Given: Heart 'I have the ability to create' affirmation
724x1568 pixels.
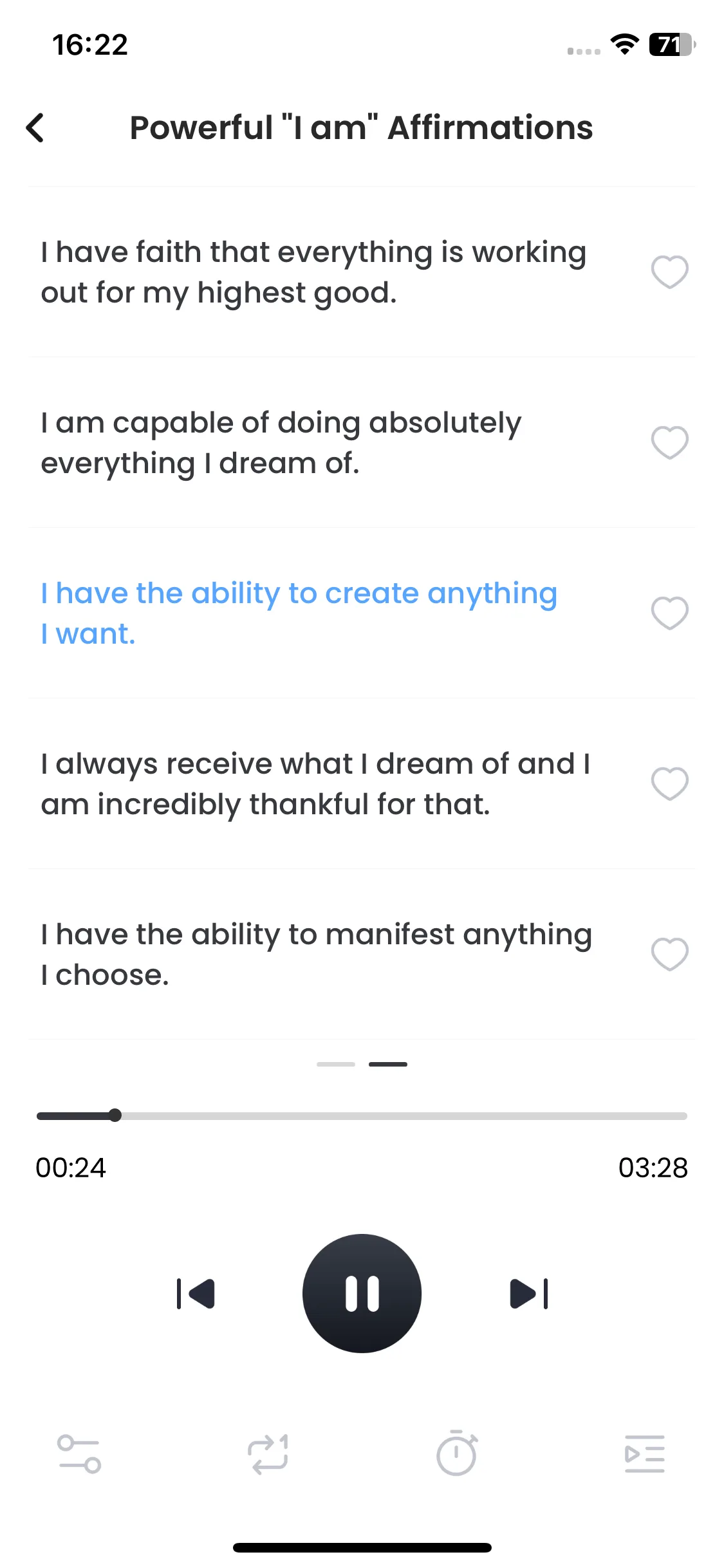Looking at the screenshot, I should pos(669,613).
